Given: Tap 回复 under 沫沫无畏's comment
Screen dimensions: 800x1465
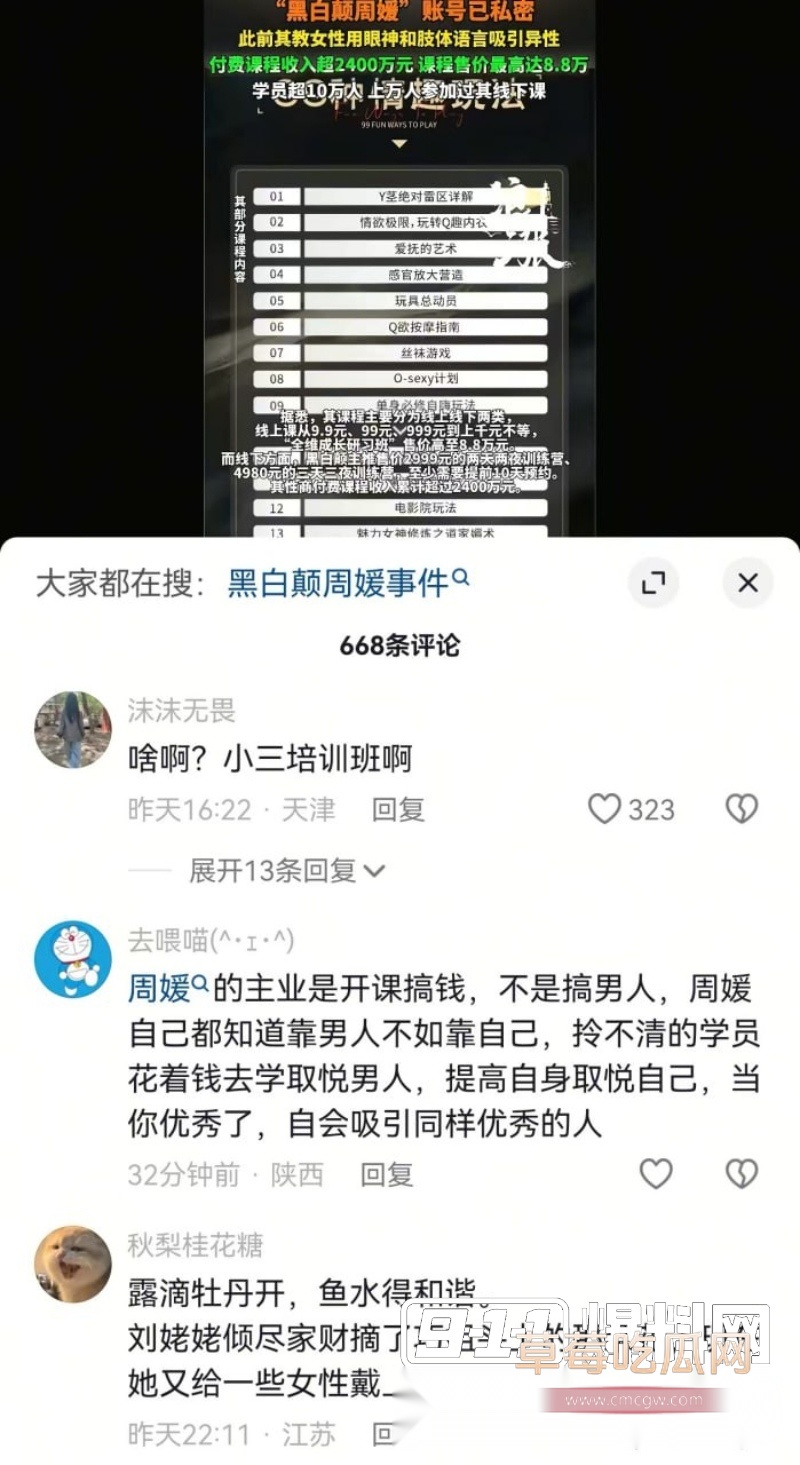Looking at the screenshot, I should [396, 808].
